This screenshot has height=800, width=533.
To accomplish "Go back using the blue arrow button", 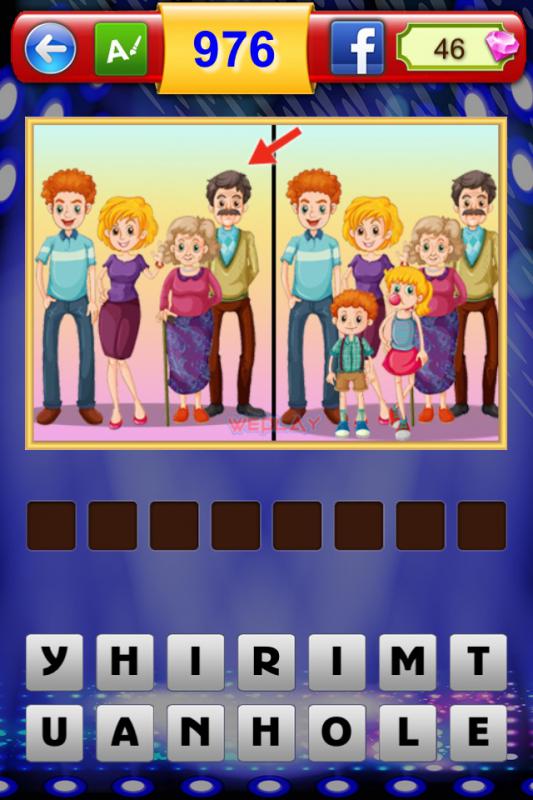I will pos(50,48).
